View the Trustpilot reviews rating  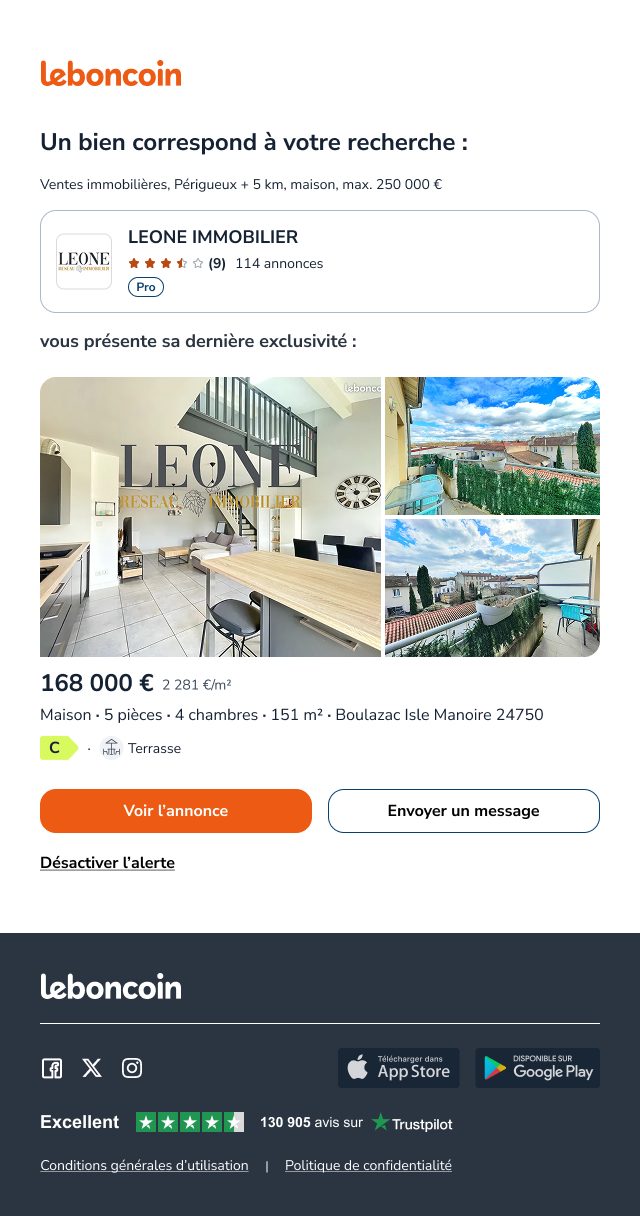click(x=246, y=1122)
